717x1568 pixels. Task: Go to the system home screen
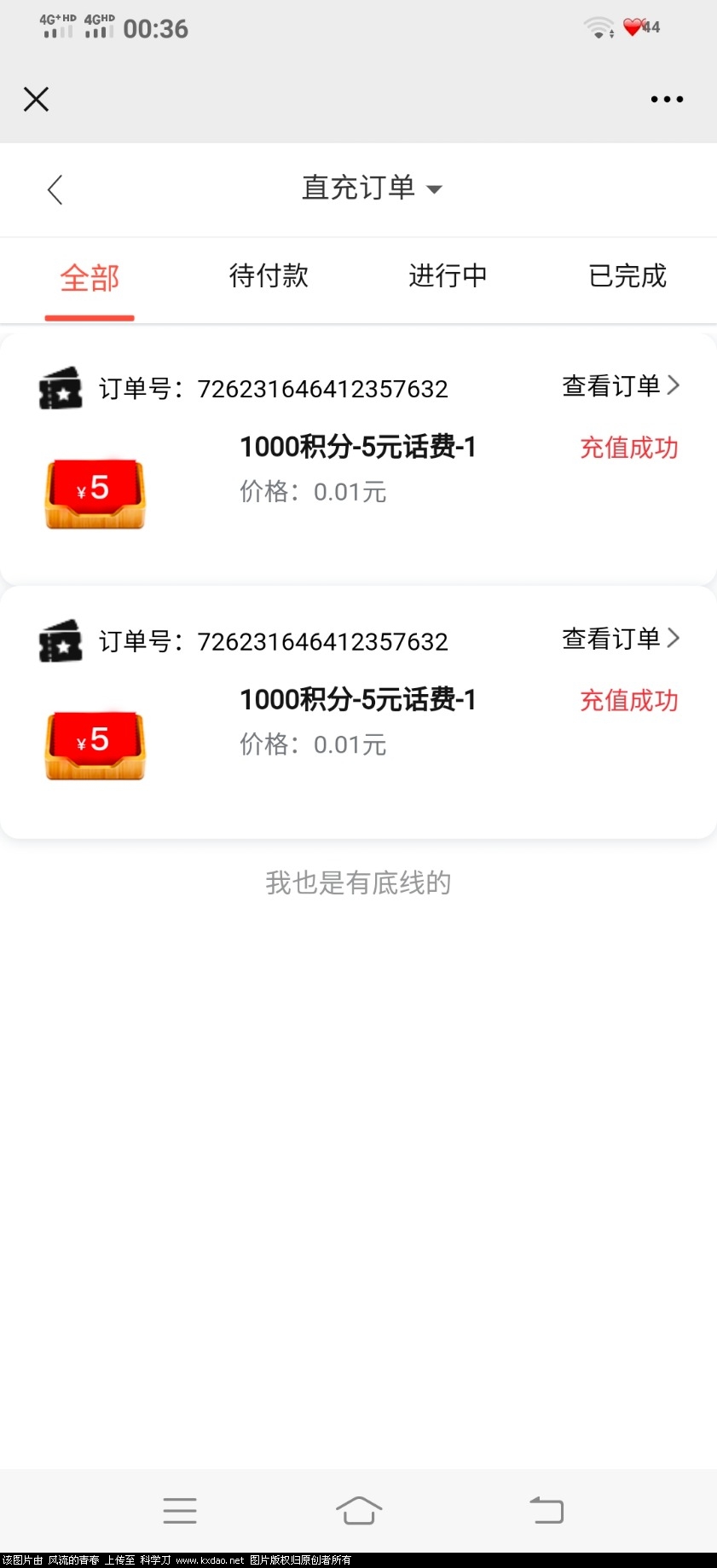358,1510
